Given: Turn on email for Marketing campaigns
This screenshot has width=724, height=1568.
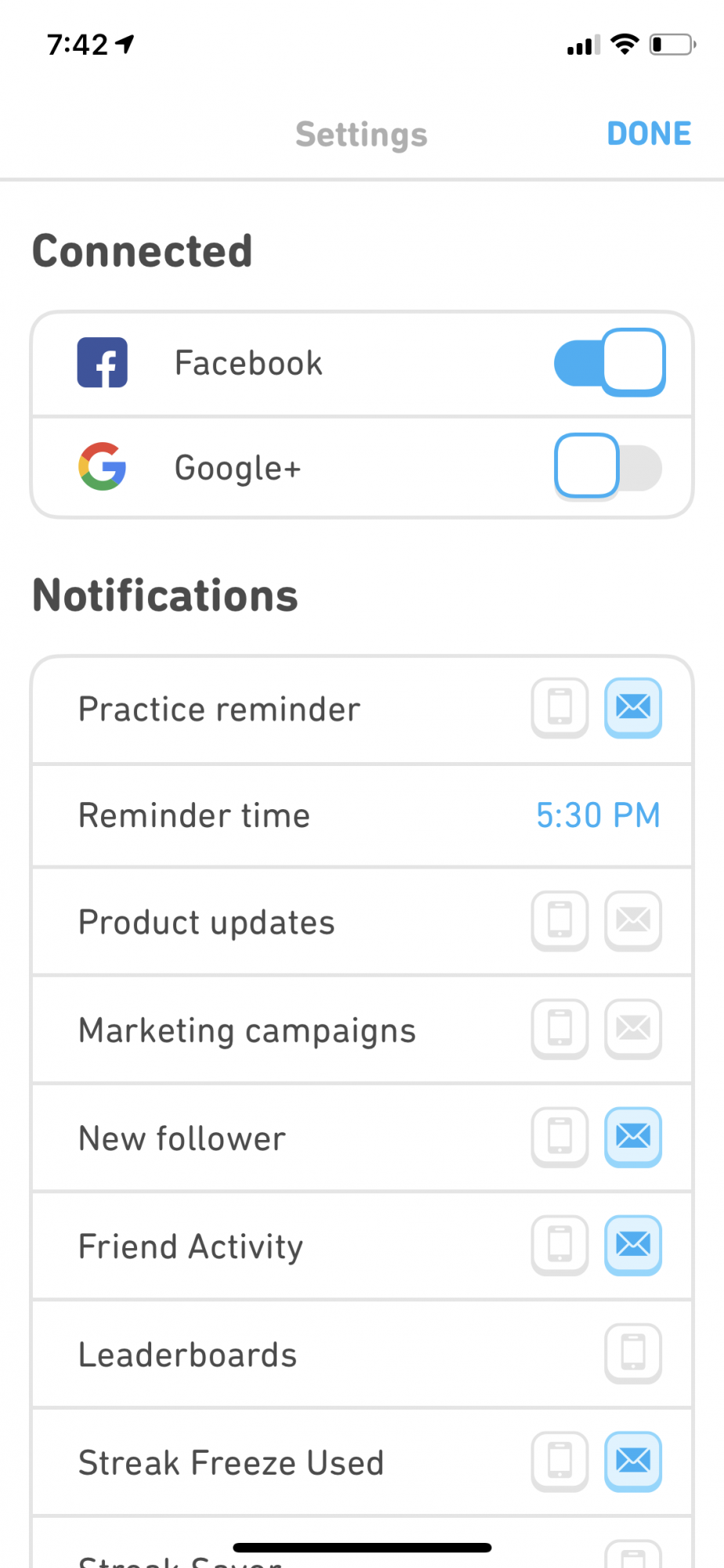Looking at the screenshot, I should (x=633, y=1029).
